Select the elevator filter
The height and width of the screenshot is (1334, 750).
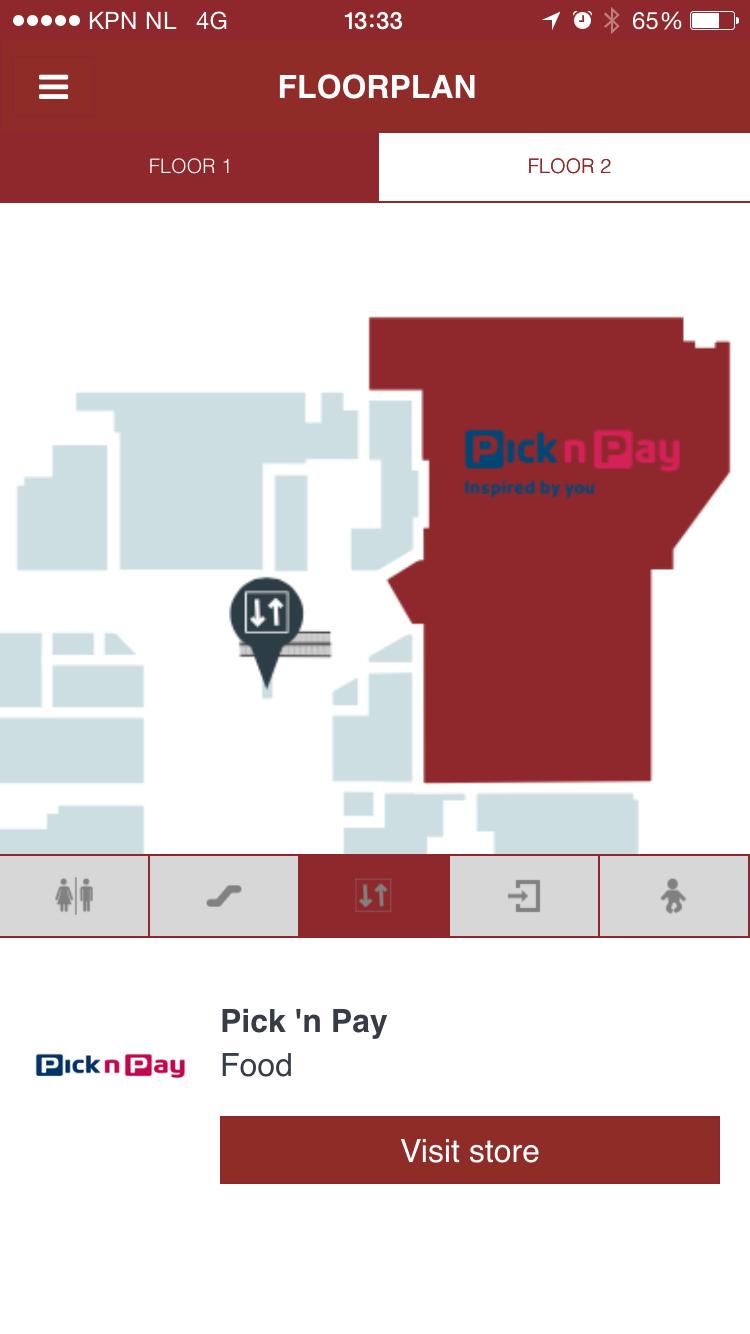(373, 896)
